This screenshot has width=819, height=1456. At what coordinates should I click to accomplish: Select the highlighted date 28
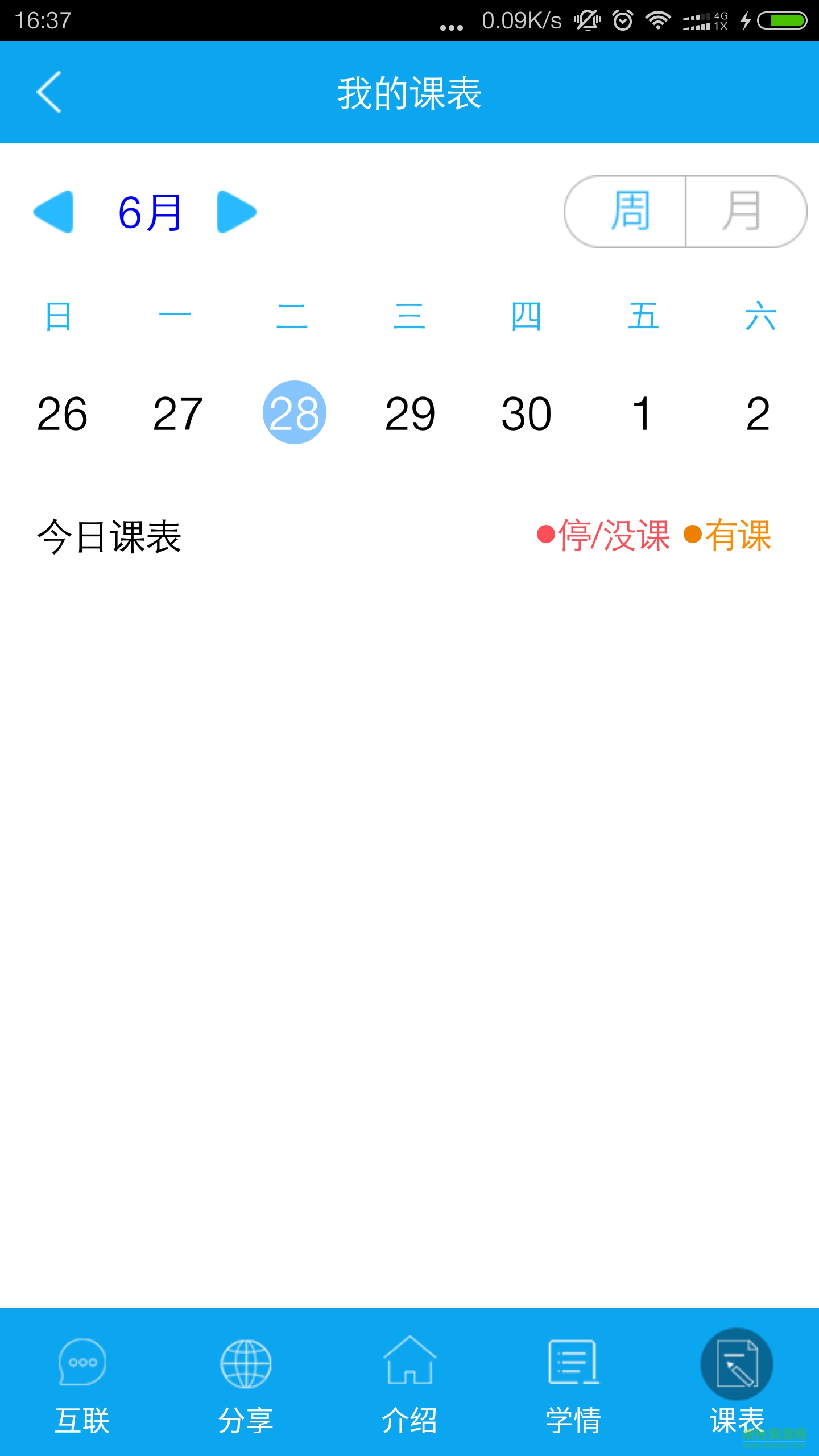point(294,413)
